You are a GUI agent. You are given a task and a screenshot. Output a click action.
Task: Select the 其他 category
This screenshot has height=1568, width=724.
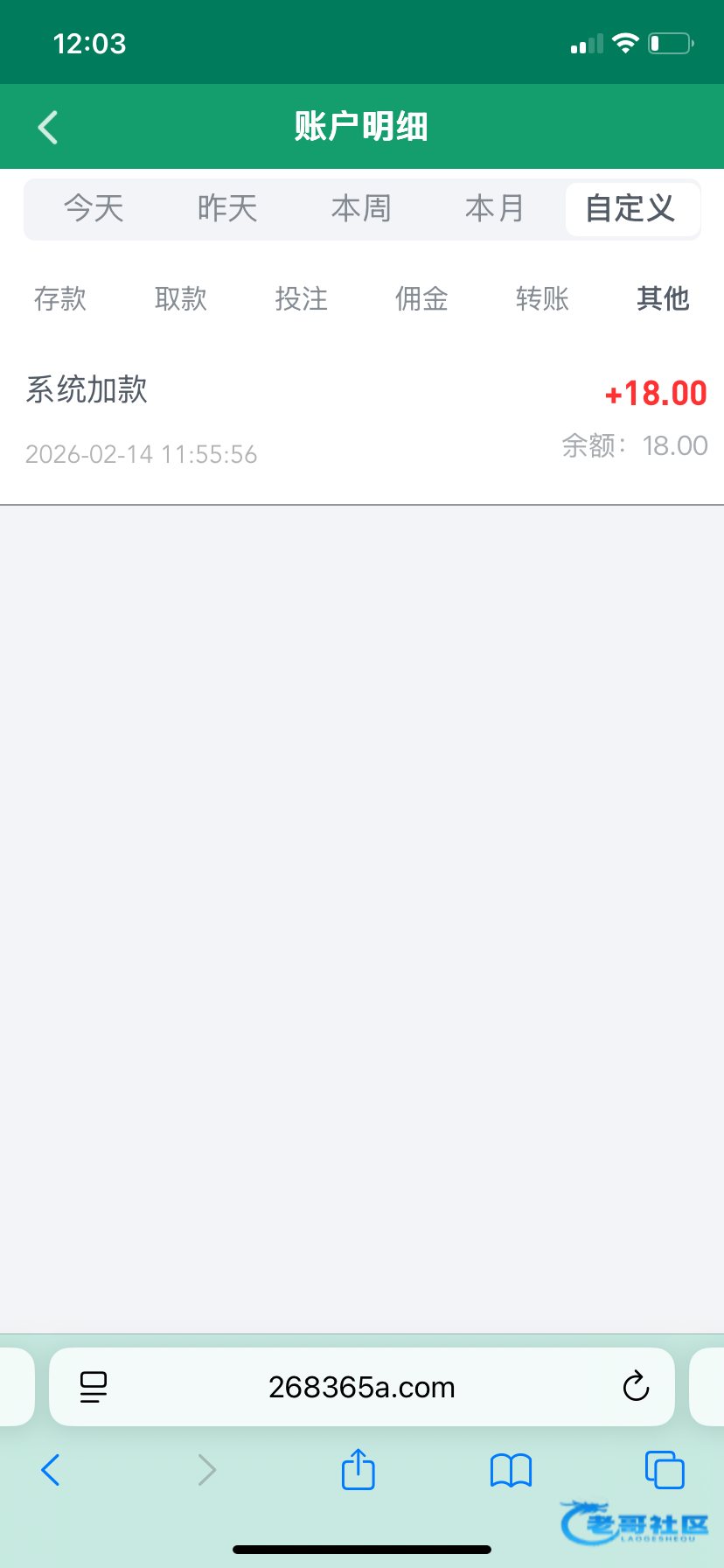[663, 299]
